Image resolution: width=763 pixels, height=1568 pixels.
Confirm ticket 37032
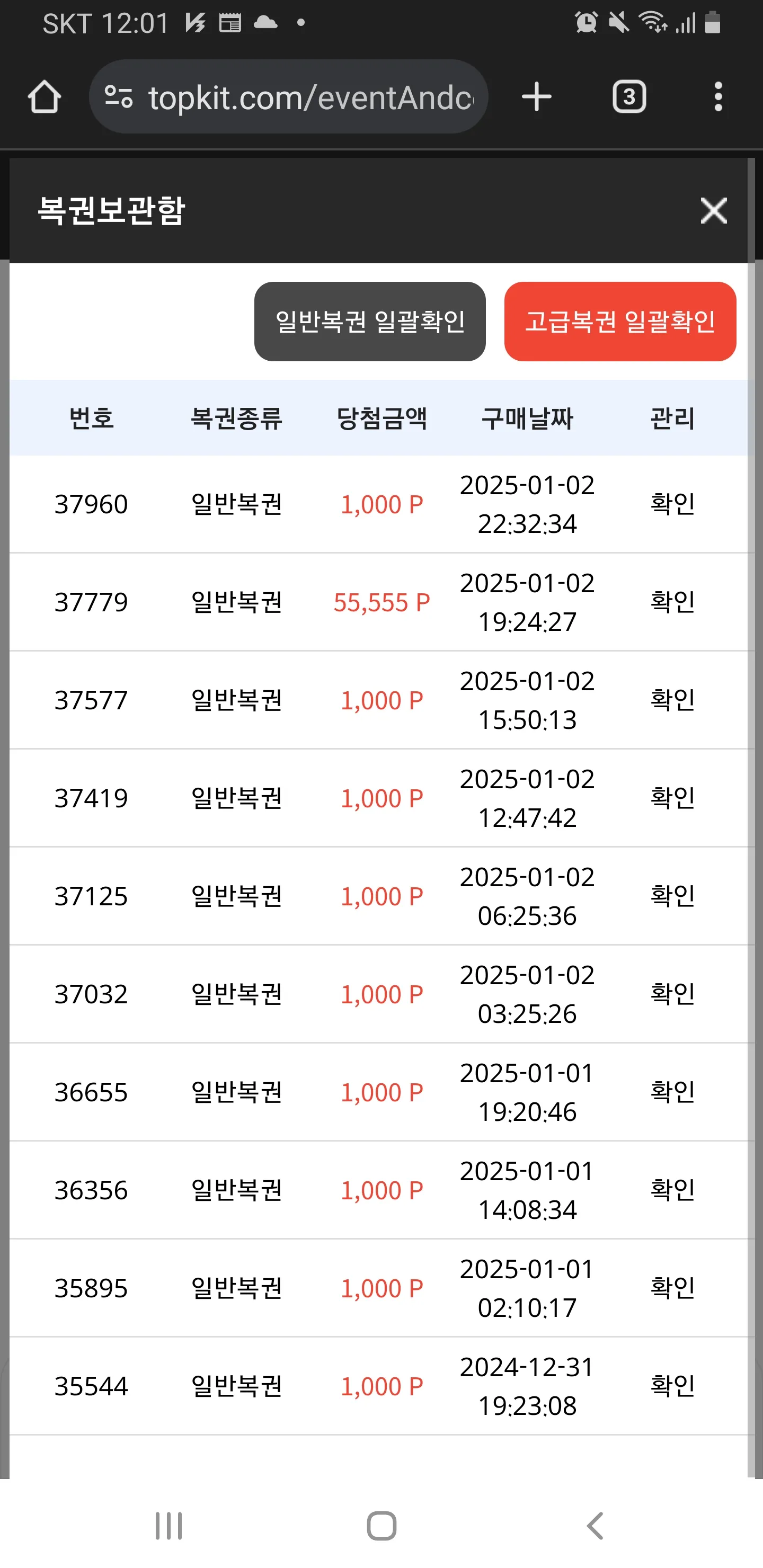pyautogui.click(x=672, y=994)
